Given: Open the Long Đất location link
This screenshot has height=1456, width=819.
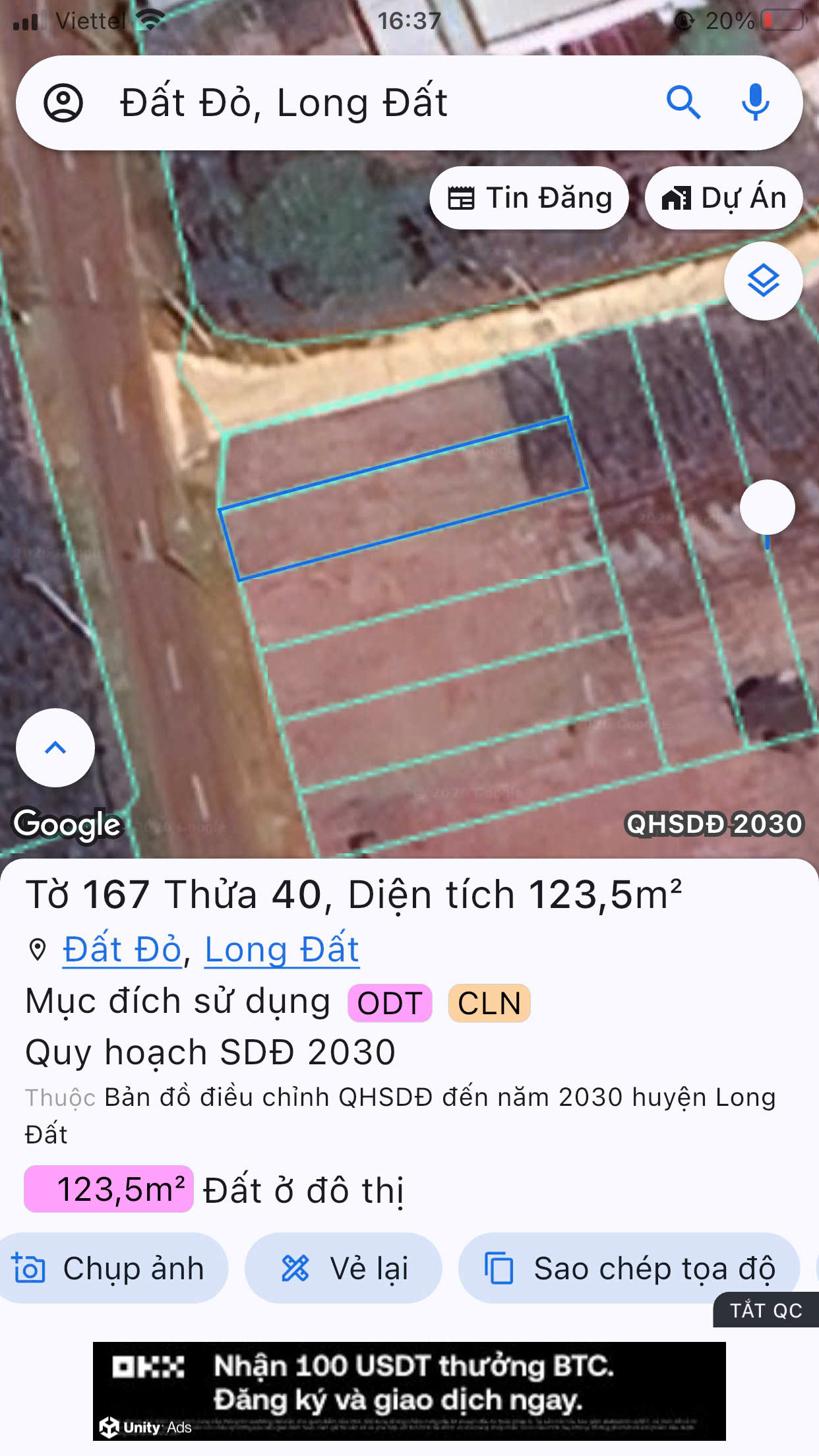Looking at the screenshot, I should pyautogui.click(x=282, y=950).
